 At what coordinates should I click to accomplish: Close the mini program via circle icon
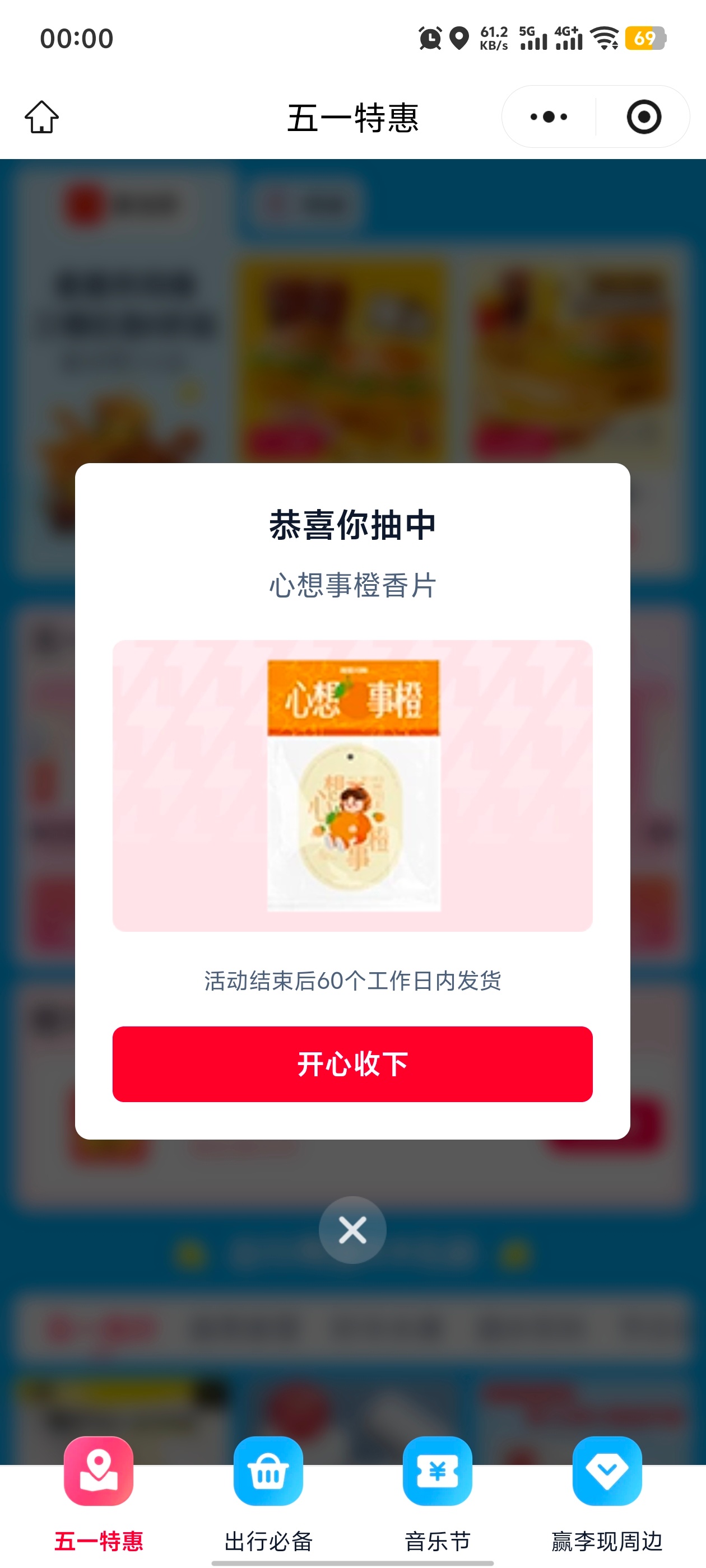pos(643,117)
